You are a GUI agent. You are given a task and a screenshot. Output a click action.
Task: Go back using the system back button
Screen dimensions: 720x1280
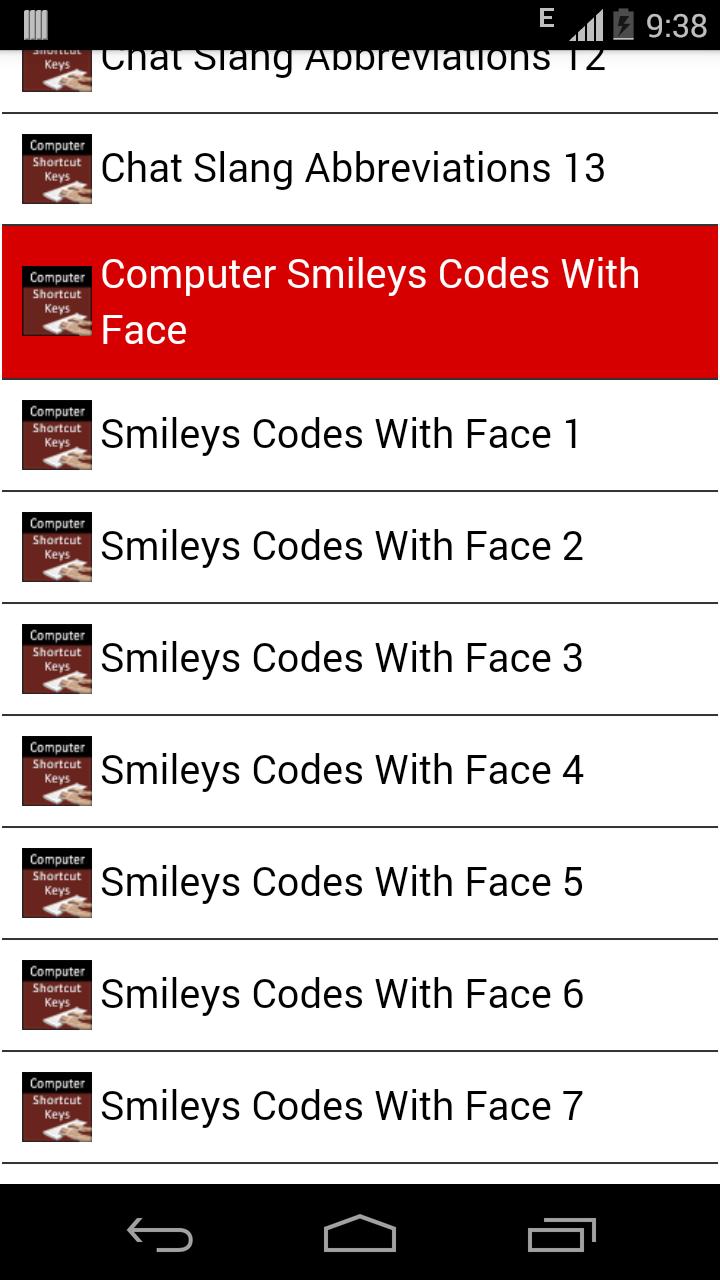pyautogui.click(x=160, y=1234)
